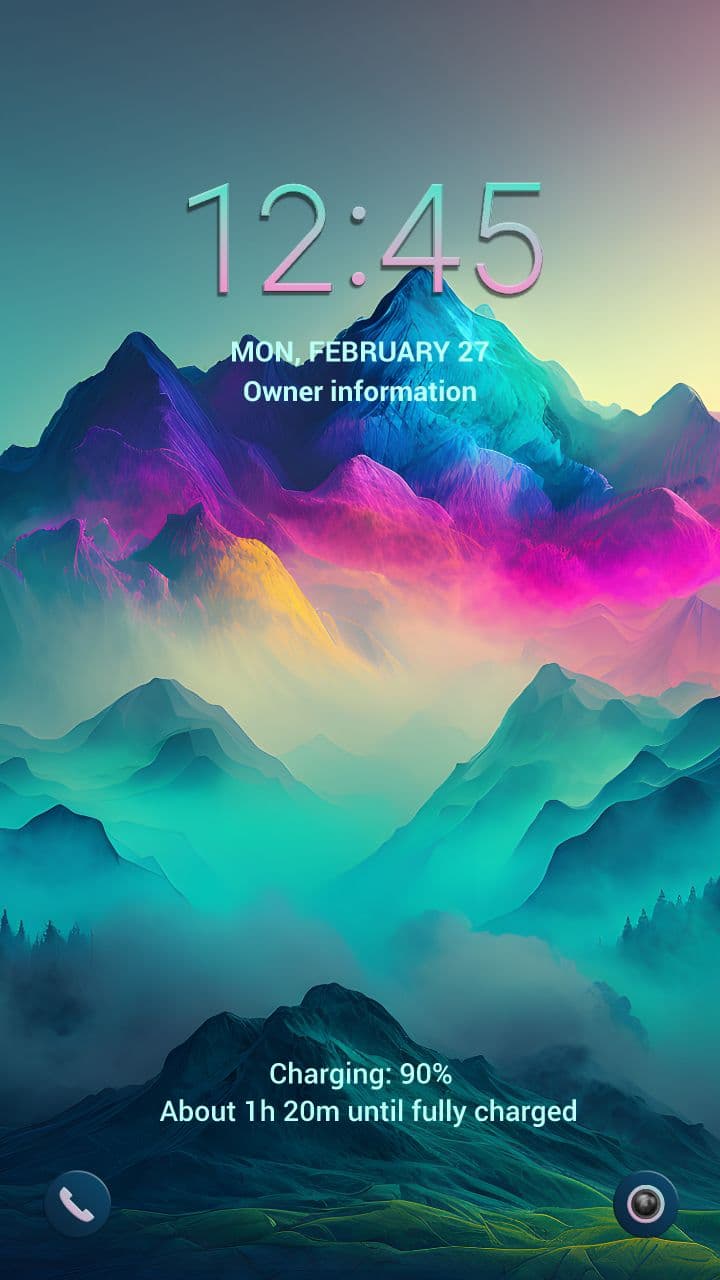The width and height of the screenshot is (720, 1280).
Task: Launch the camera shortcut icon
Action: pyautogui.click(x=645, y=1204)
